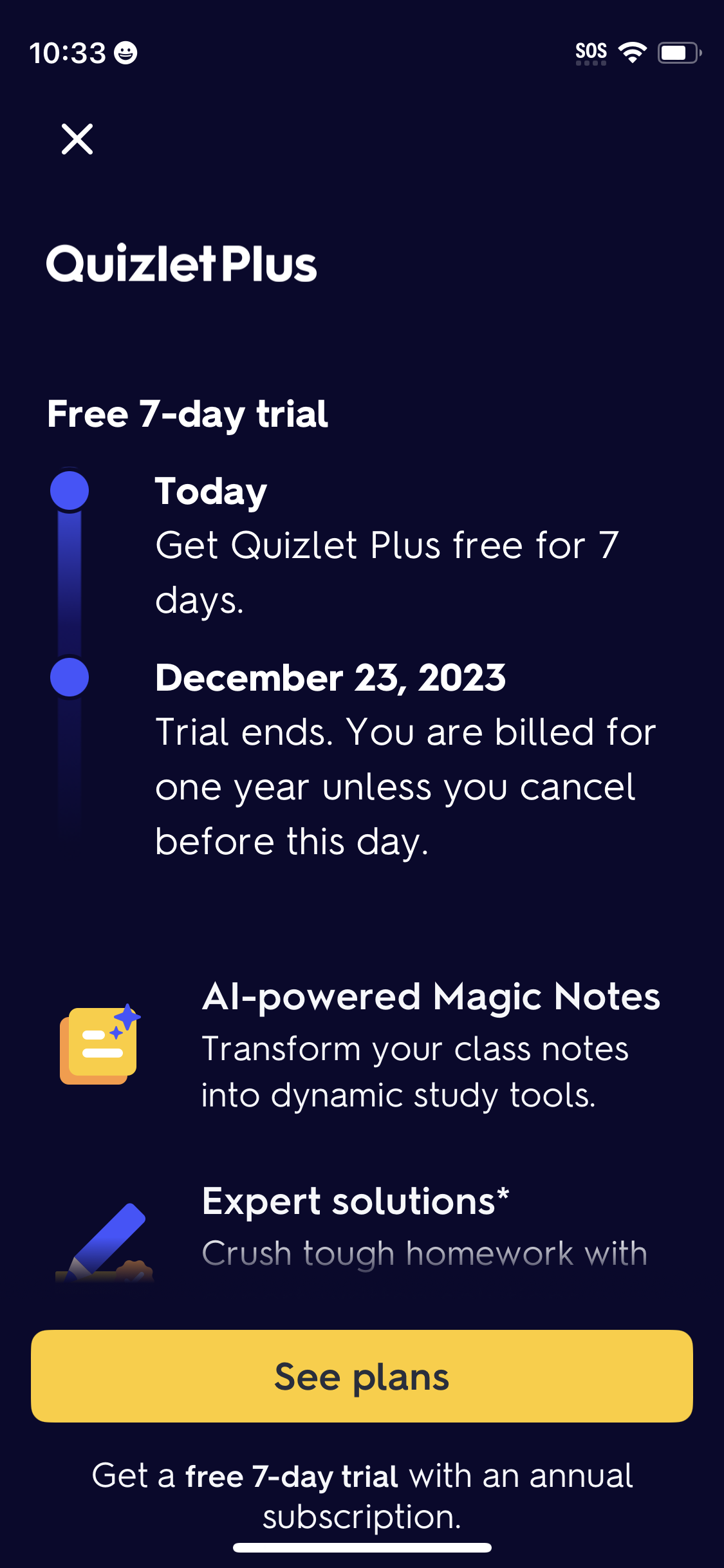Image resolution: width=724 pixels, height=1568 pixels.
Task: Tap the smiley face in the status bar
Action: point(125,53)
